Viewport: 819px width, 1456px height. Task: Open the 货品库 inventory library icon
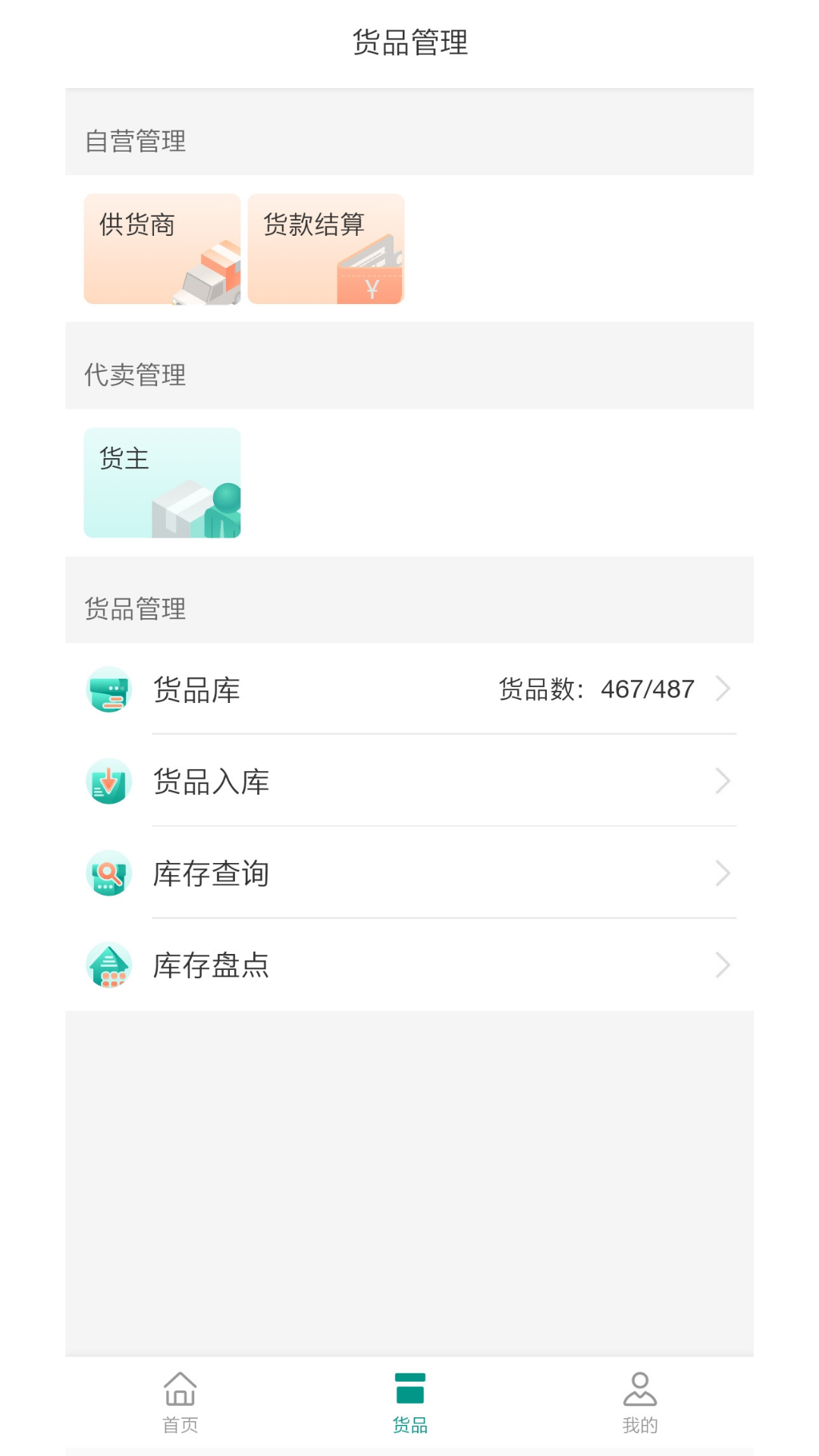108,689
